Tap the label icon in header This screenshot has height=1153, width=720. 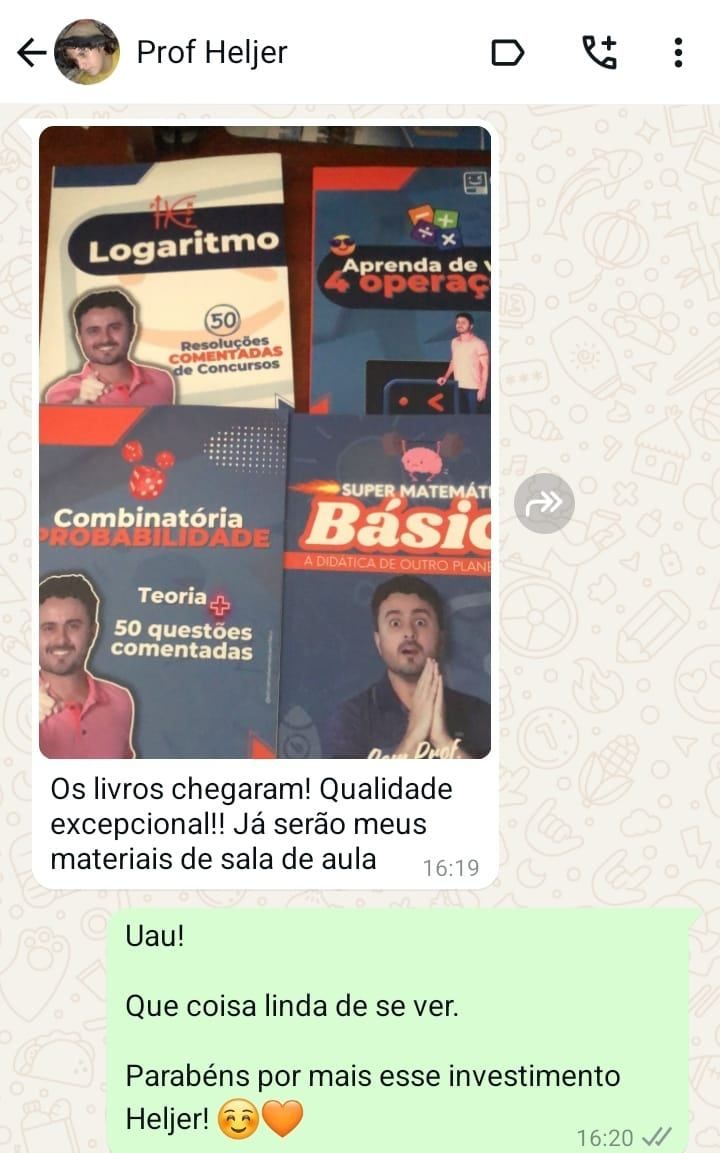[x=508, y=53]
